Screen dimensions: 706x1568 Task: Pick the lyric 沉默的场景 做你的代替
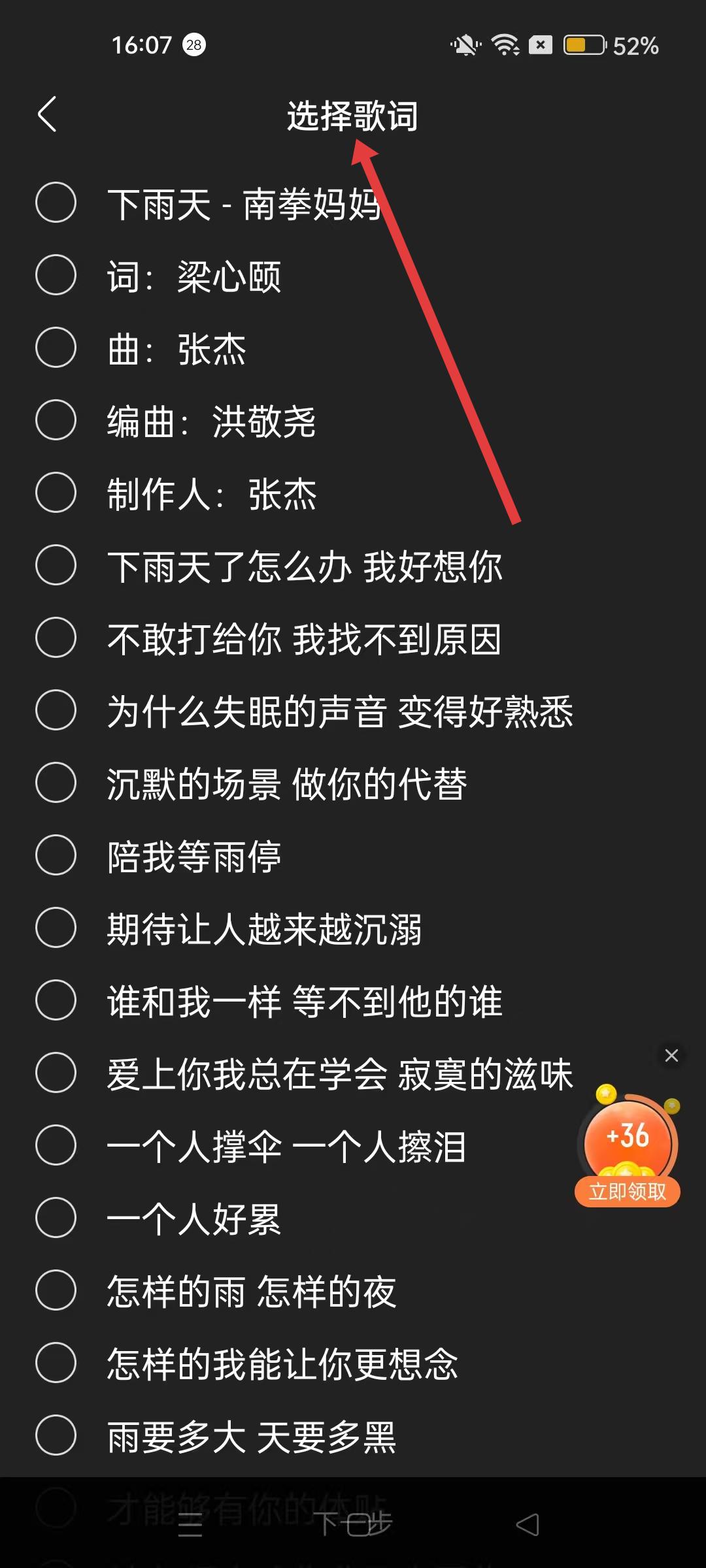[x=56, y=783]
